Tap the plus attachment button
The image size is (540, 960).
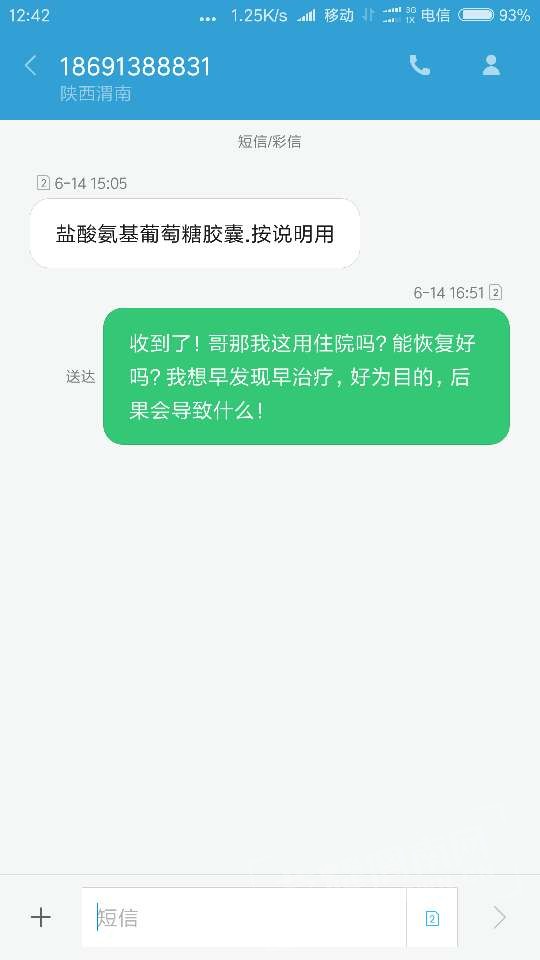pos(41,917)
